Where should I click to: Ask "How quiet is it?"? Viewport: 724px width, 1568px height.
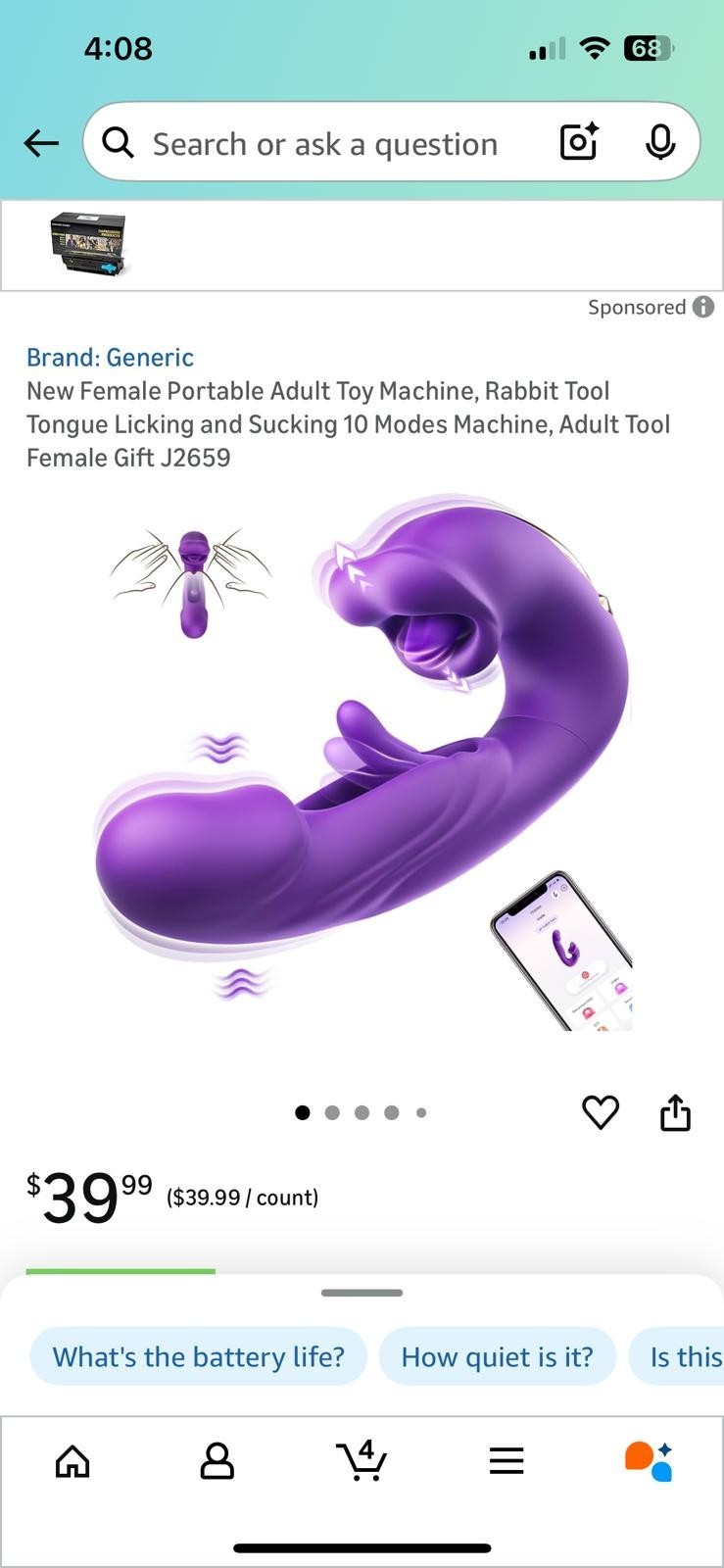click(497, 1356)
